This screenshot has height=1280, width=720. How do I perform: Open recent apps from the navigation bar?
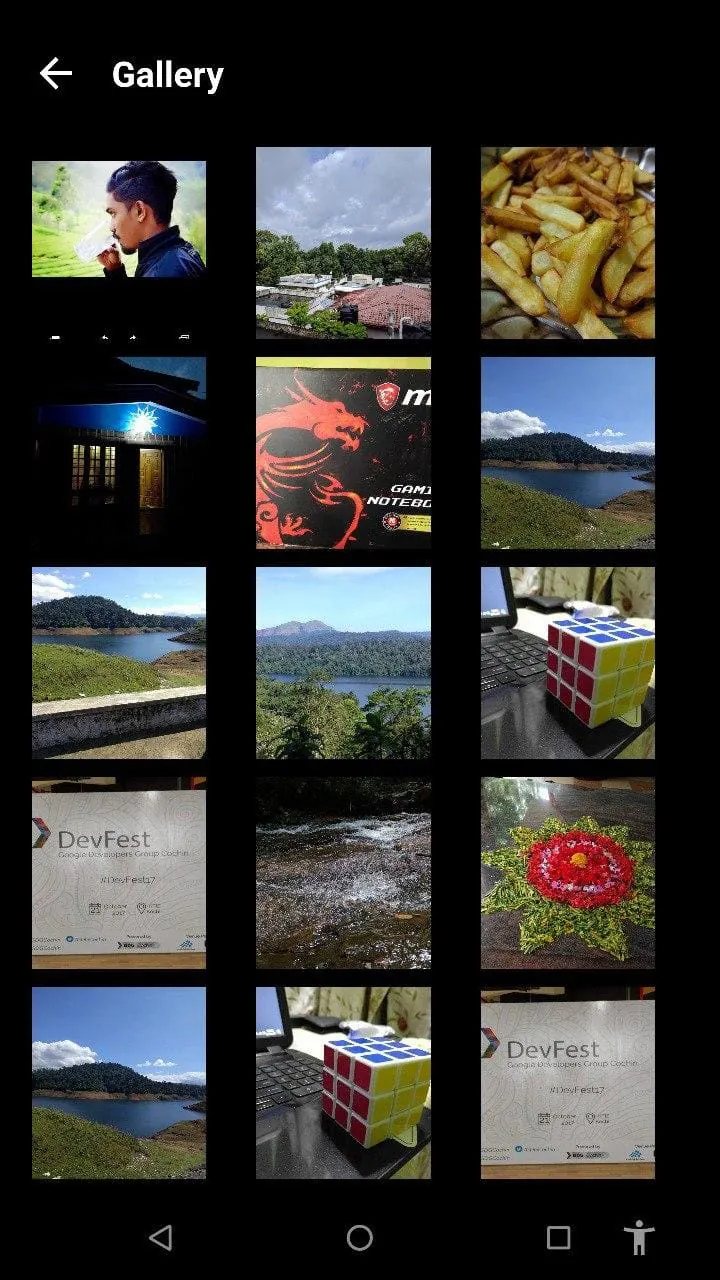tap(558, 1238)
